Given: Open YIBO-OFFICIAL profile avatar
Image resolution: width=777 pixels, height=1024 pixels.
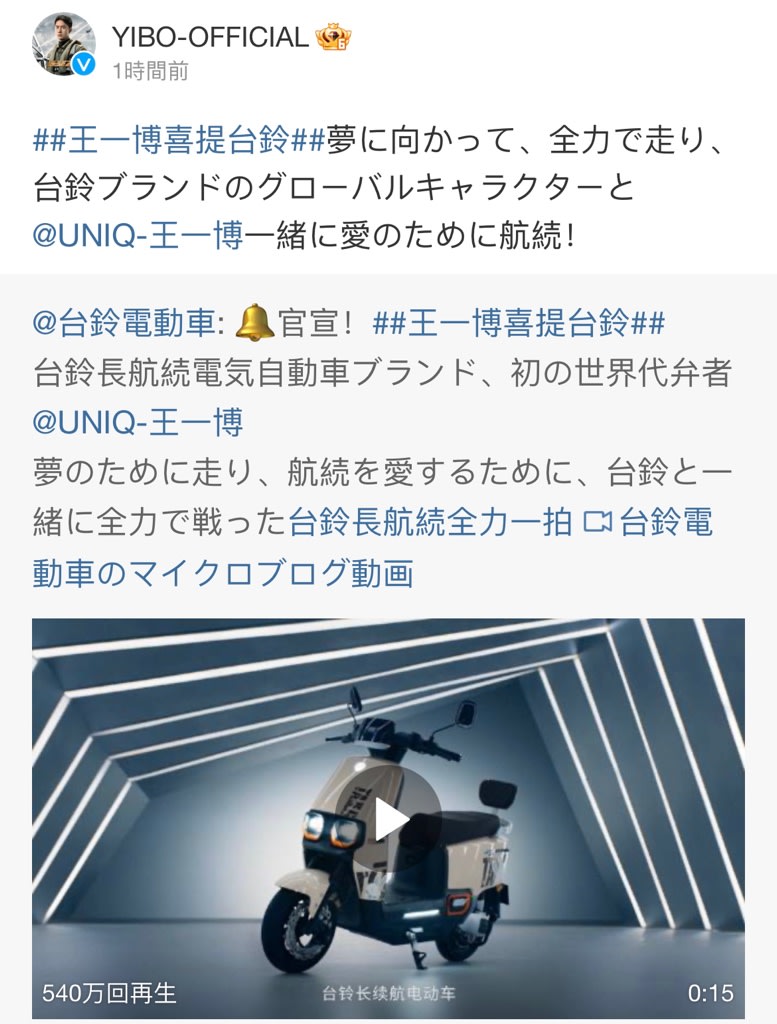Looking at the screenshot, I should [63, 47].
